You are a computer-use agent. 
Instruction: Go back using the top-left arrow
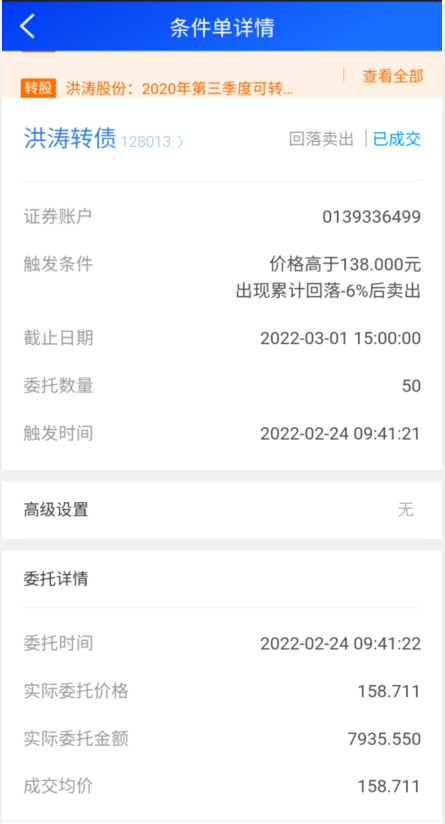pos(27,26)
